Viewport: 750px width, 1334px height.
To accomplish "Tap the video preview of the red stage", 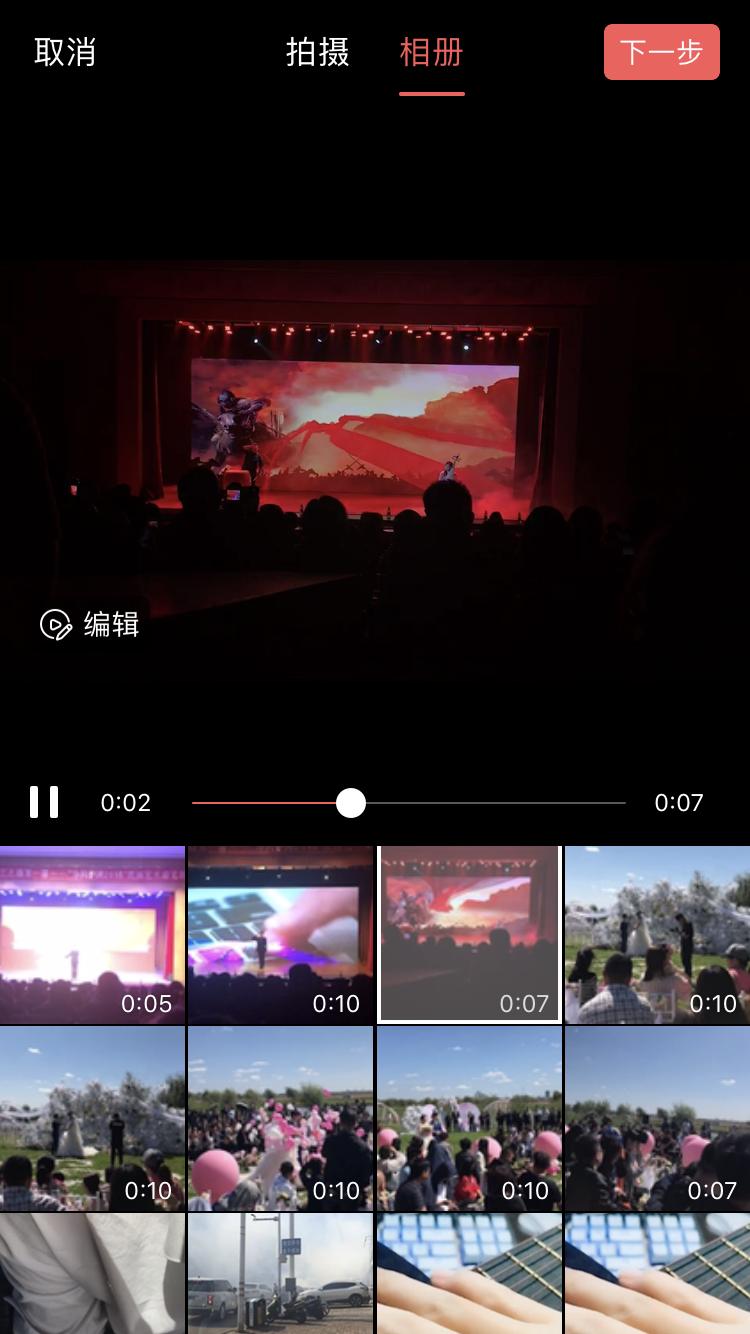I will (375, 450).
